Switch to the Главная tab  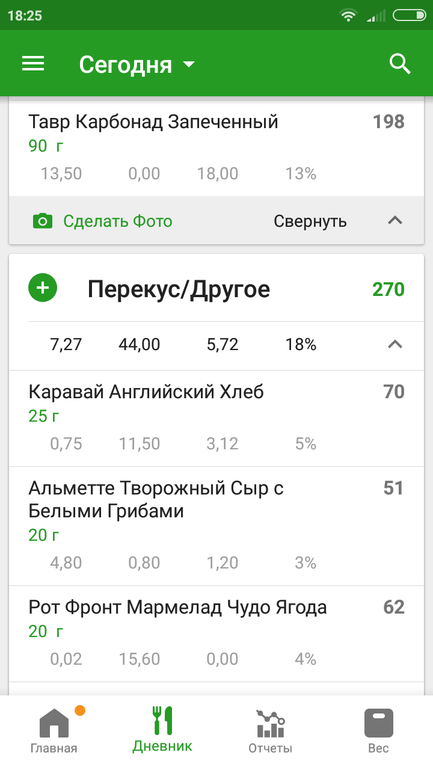point(54,731)
